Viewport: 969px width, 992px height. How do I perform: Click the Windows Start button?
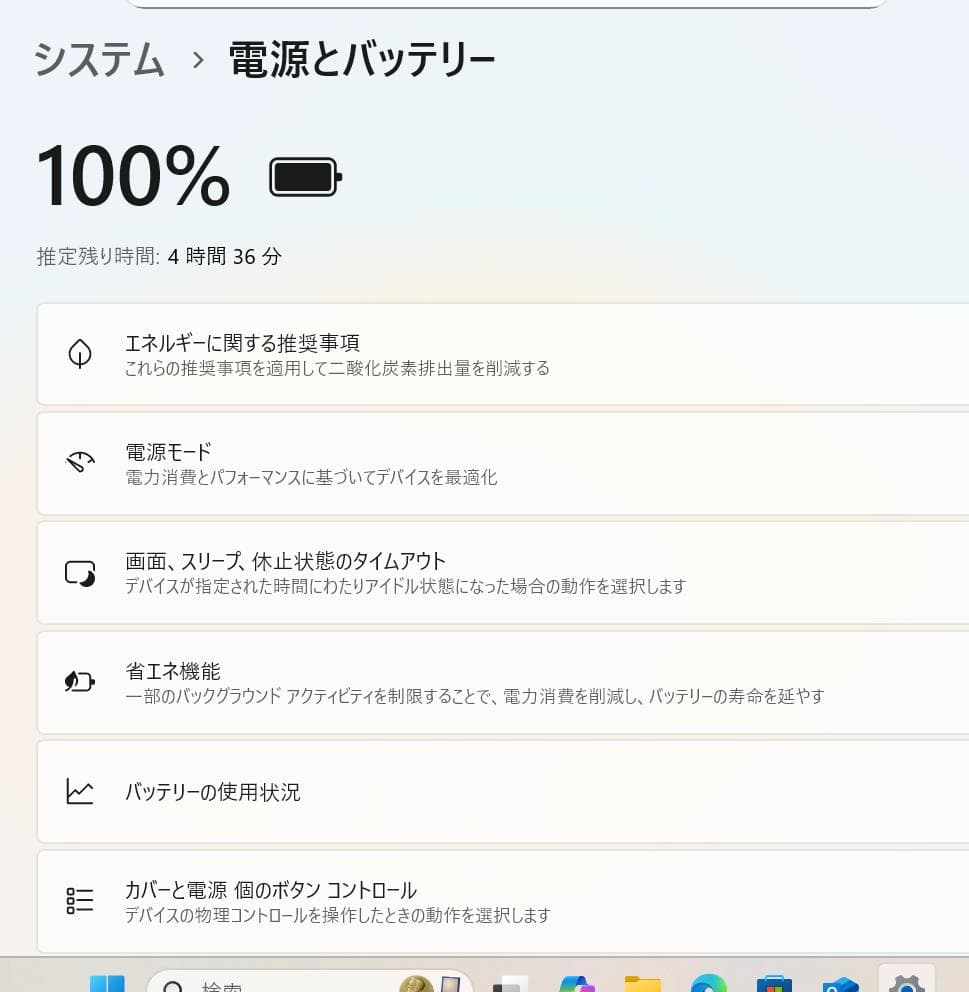110,985
